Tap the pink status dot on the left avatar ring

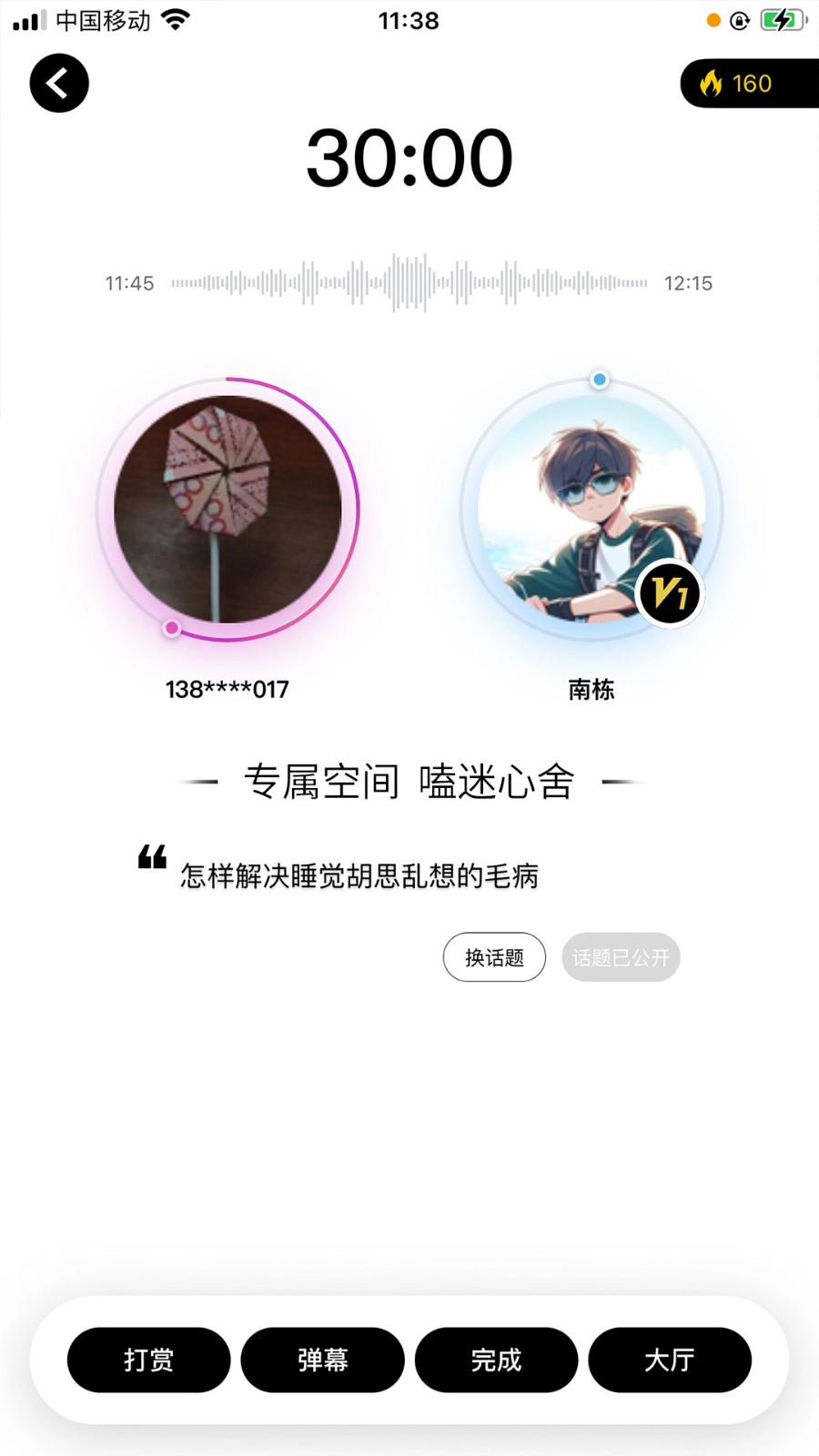(x=172, y=628)
